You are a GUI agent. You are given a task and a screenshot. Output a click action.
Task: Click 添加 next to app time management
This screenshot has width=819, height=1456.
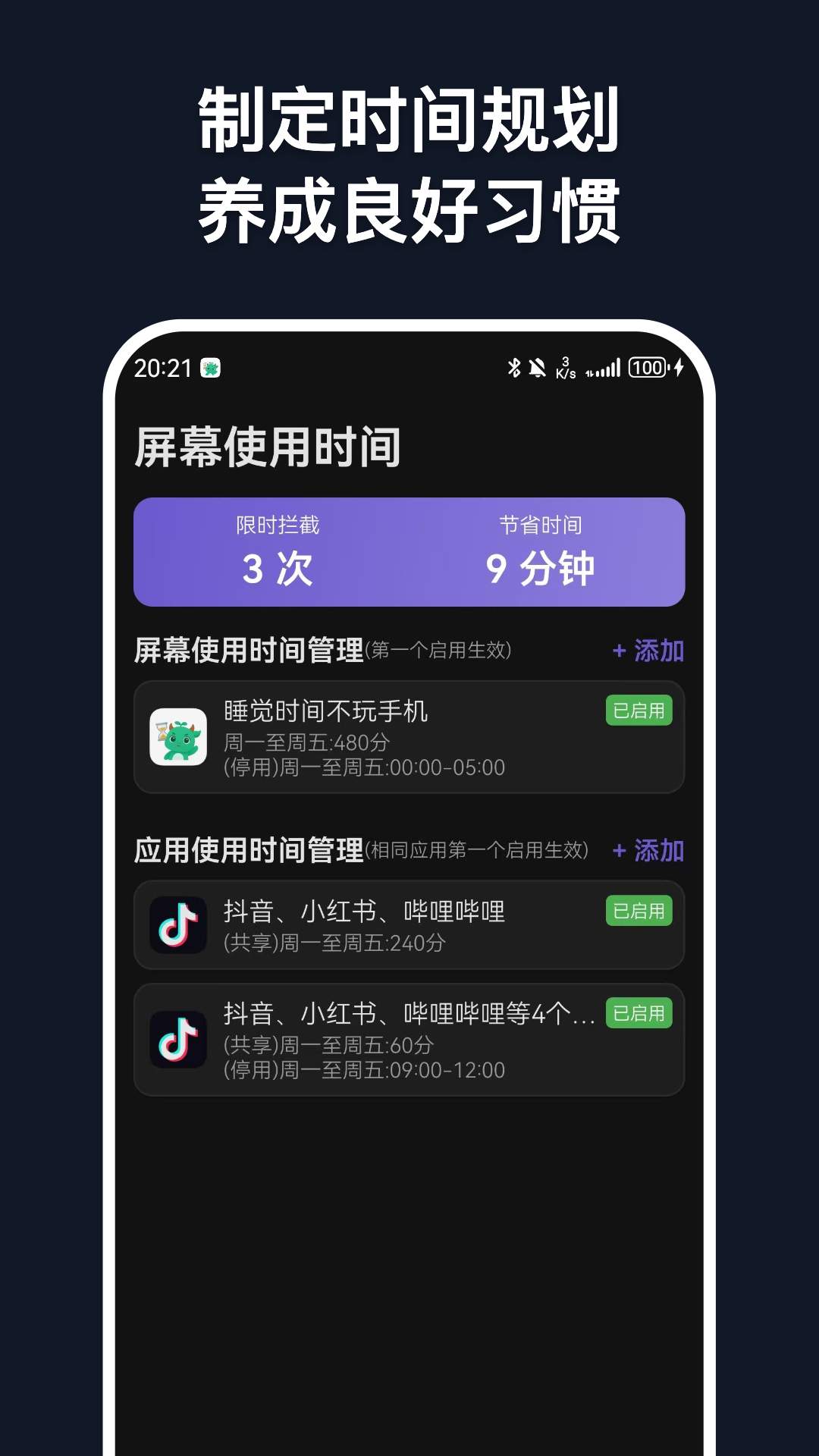[649, 851]
